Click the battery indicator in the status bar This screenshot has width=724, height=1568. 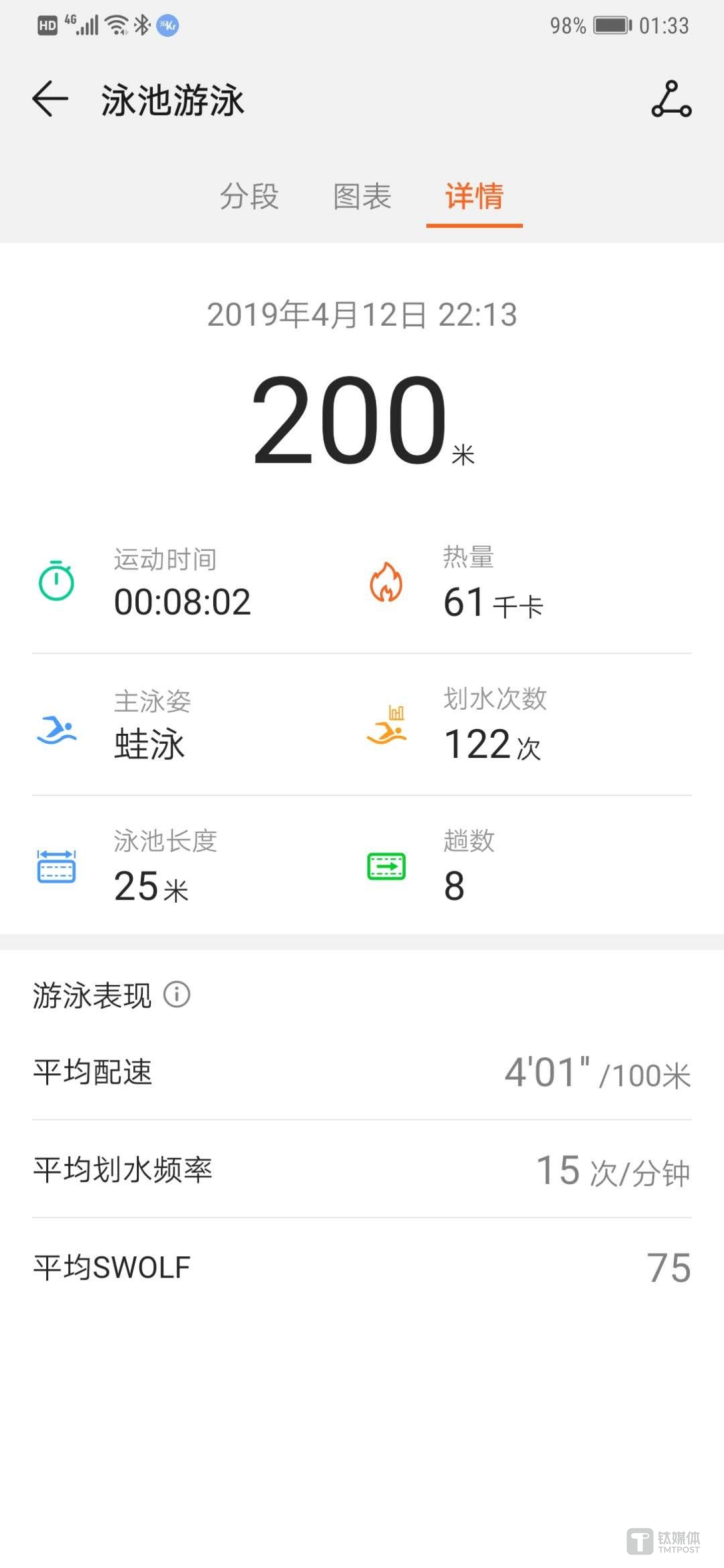tap(611, 26)
